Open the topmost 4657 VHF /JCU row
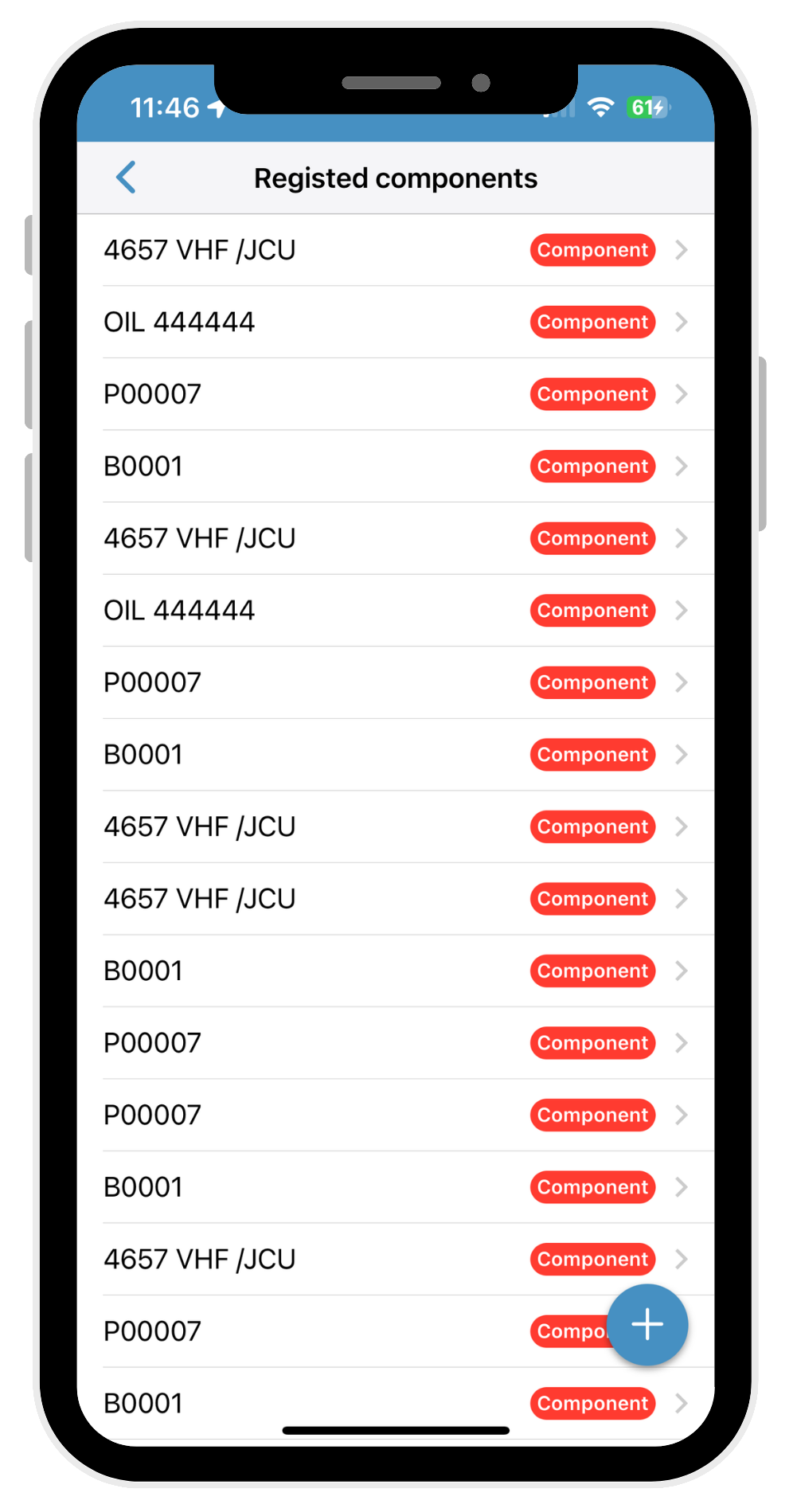 coord(396,250)
